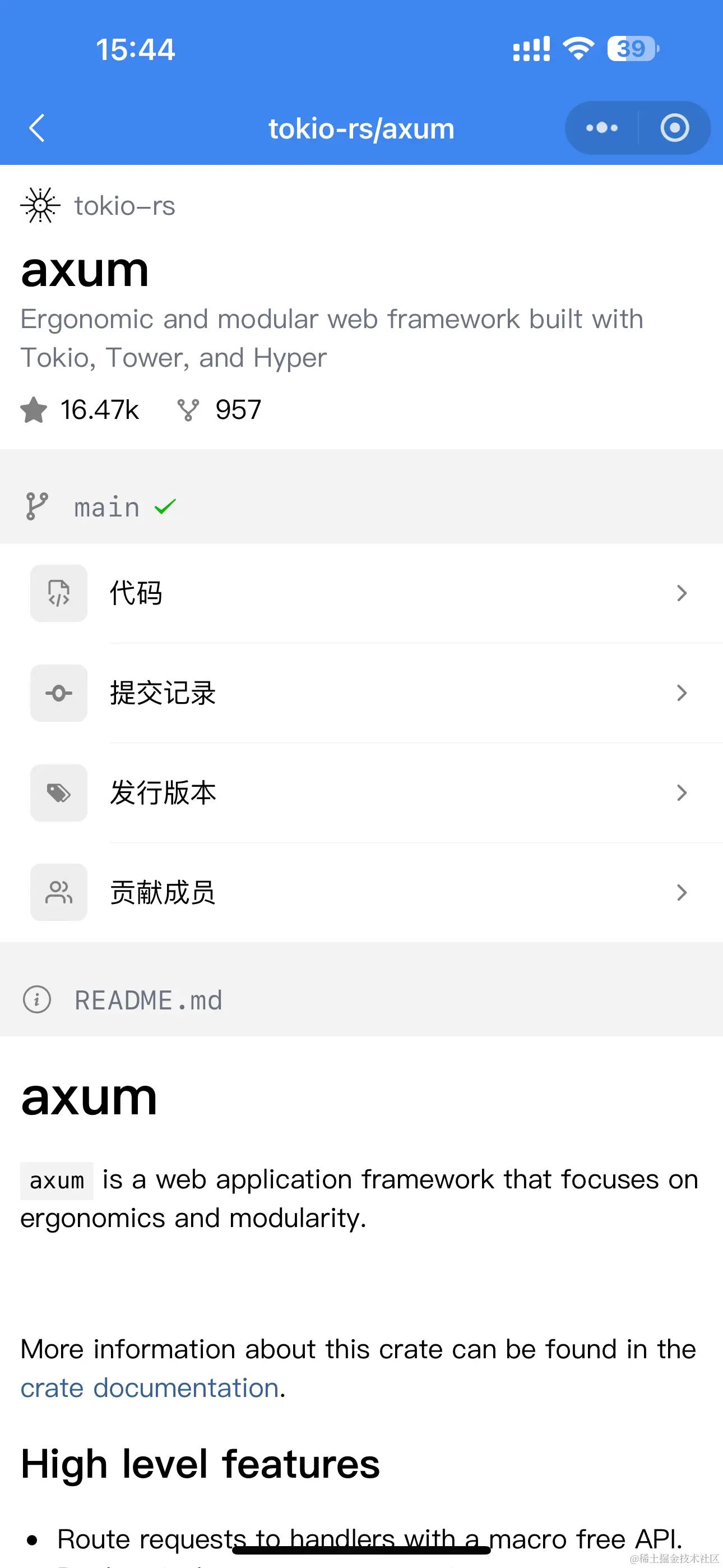Screen dimensions: 723x1568
Task: Select the main branch switcher
Action: tap(106, 507)
